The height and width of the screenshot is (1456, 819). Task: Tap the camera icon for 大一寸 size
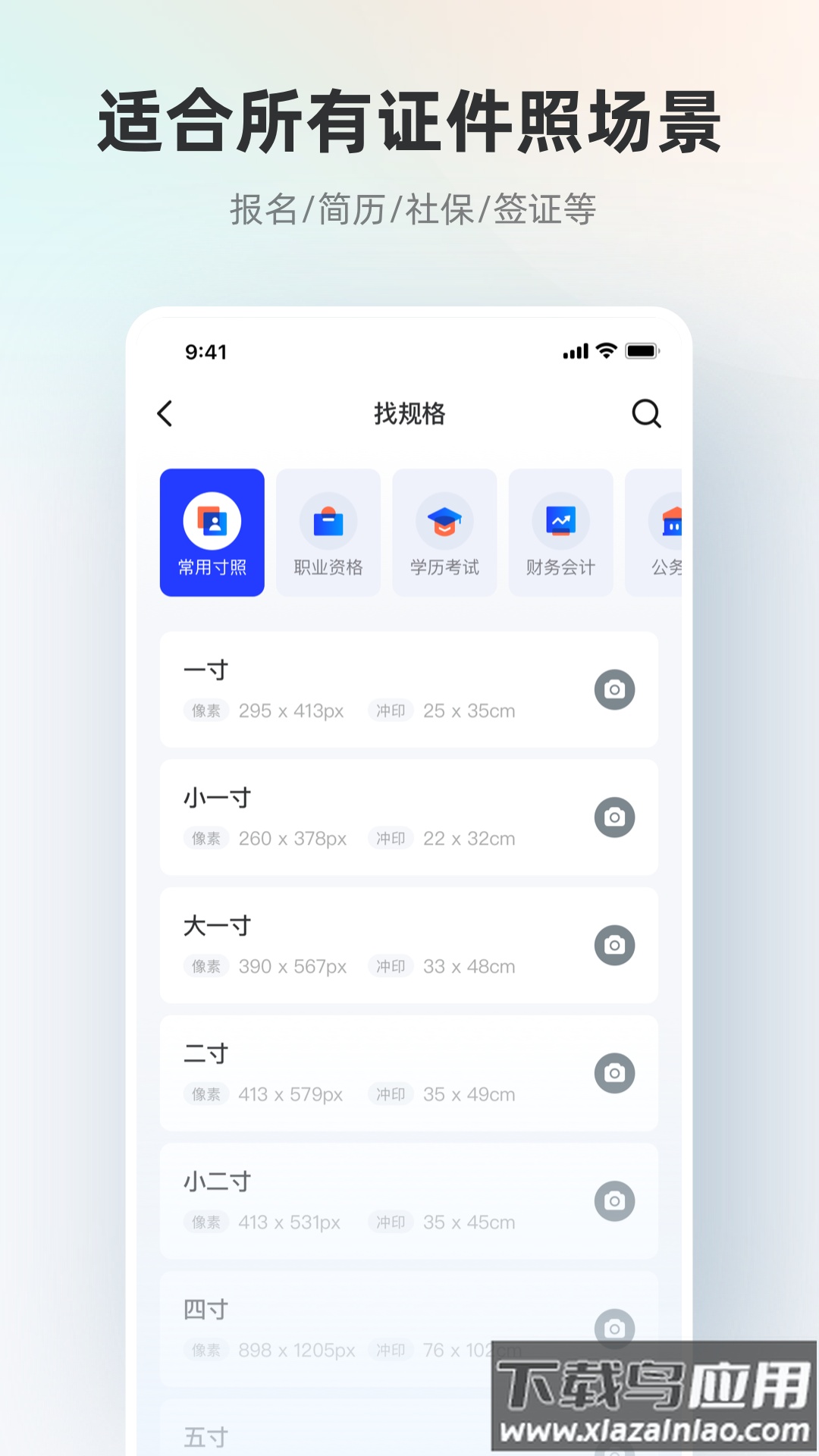click(x=616, y=945)
